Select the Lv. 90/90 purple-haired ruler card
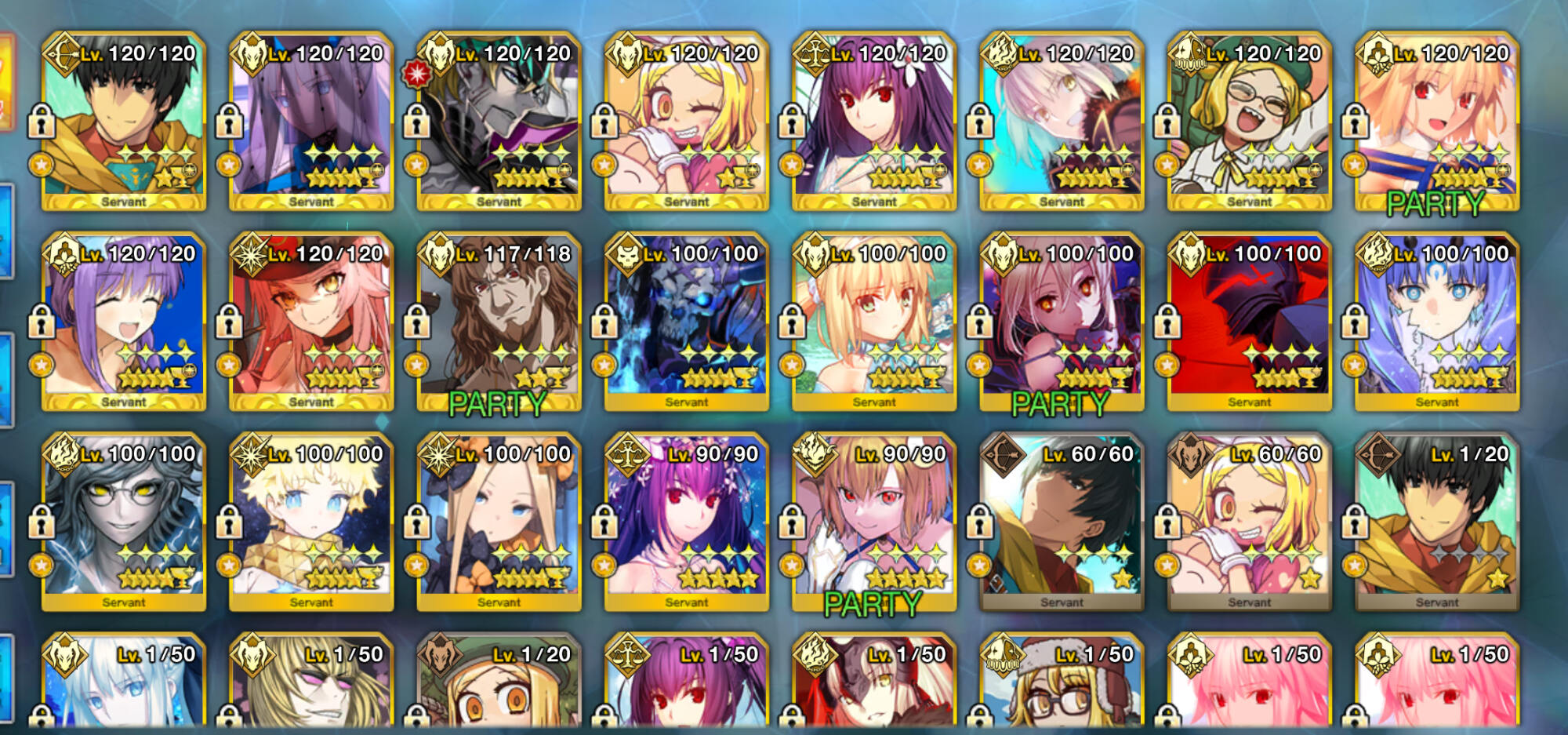Screen dimensions: 1568x735 click(x=686, y=522)
